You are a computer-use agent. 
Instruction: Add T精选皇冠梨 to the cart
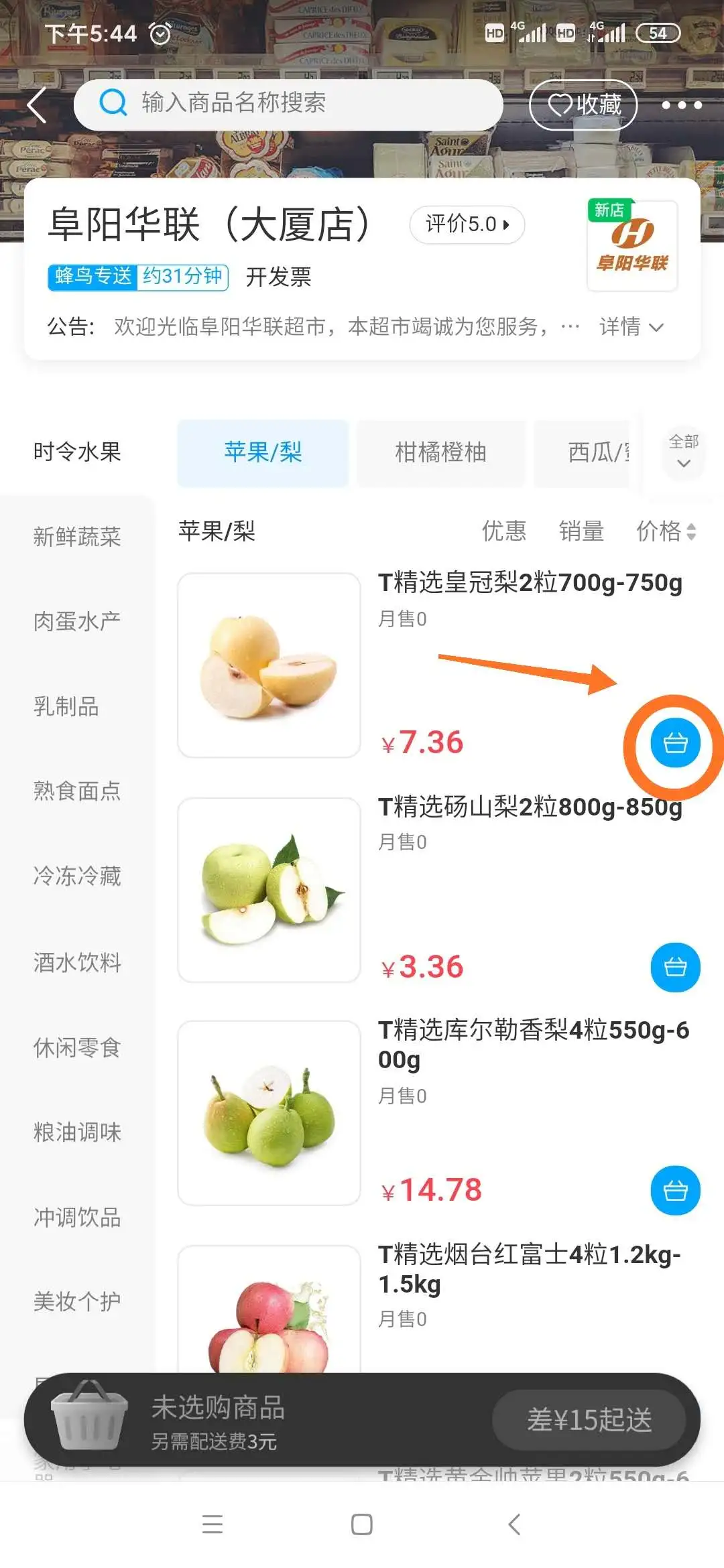[675, 743]
